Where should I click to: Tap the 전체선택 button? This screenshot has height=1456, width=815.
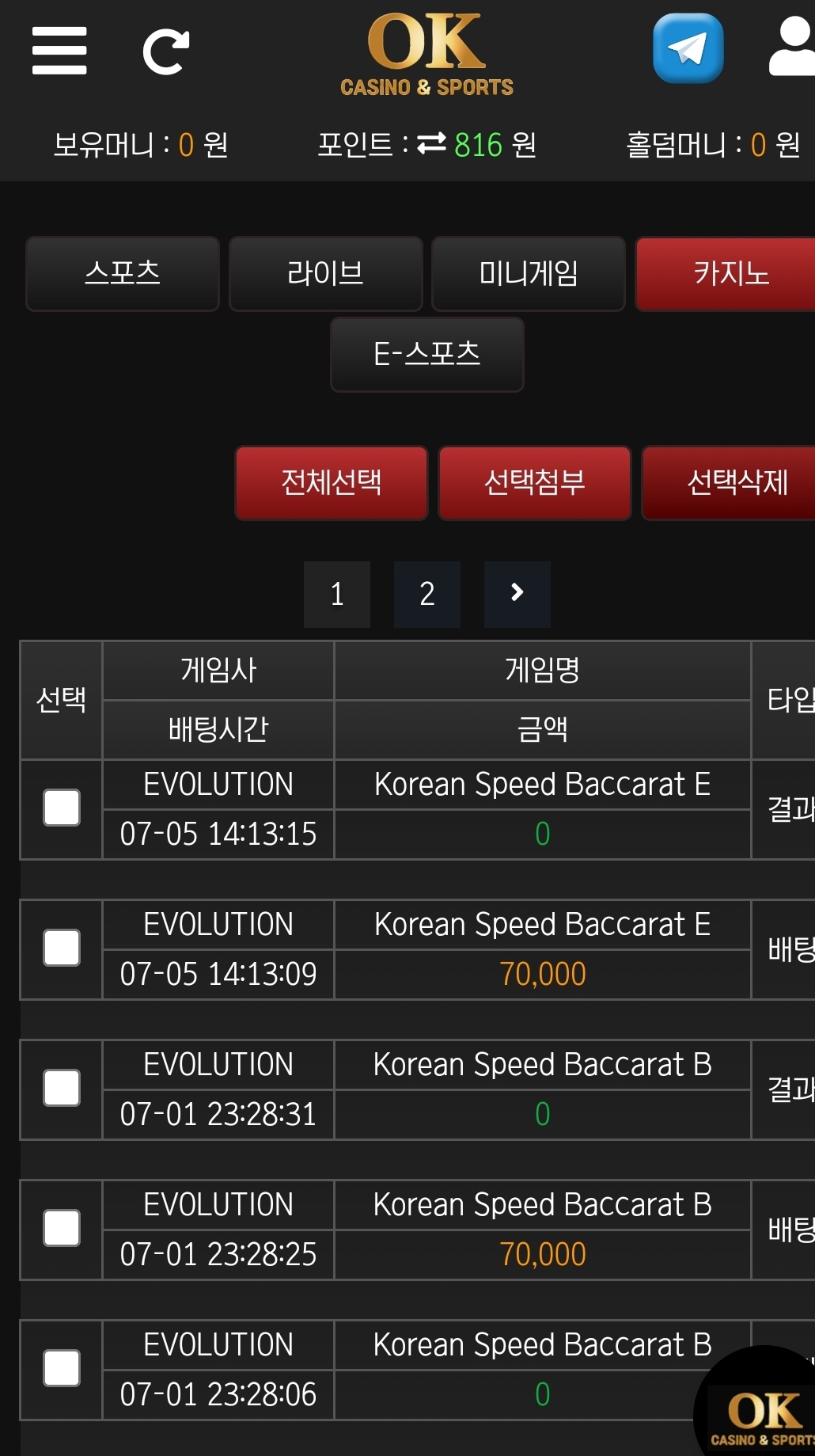(332, 482)
